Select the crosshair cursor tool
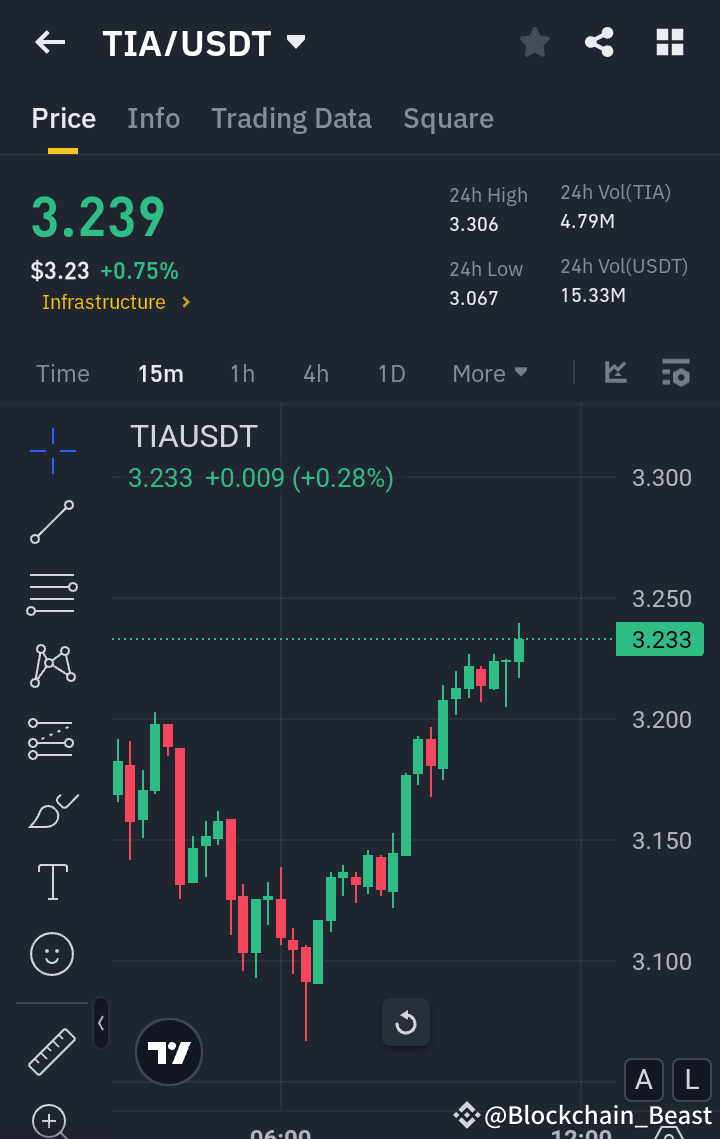Image resolution: width=720 pixels, height=1139 pixels. 51,451
